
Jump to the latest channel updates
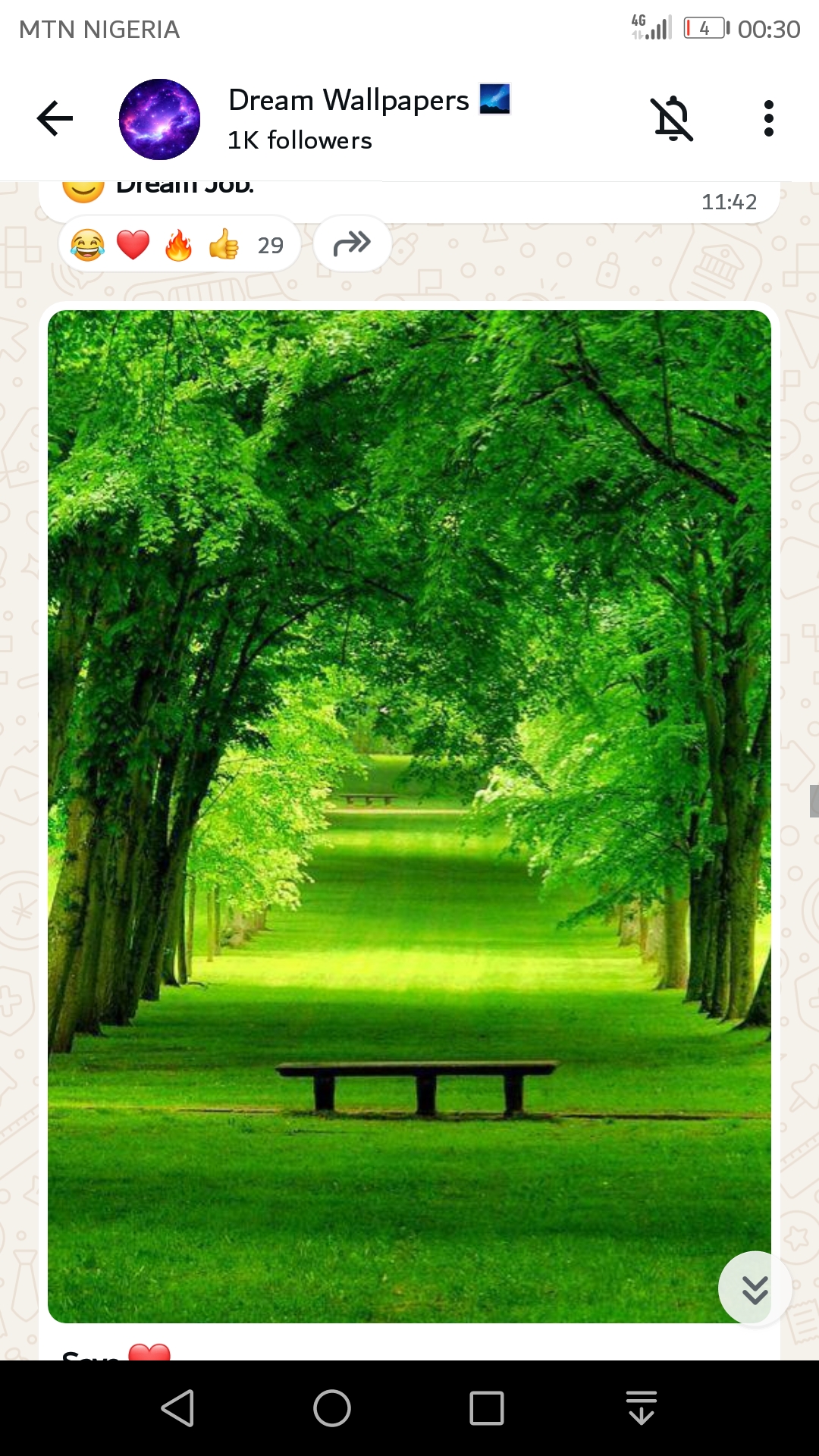(x=755, y=1288)
